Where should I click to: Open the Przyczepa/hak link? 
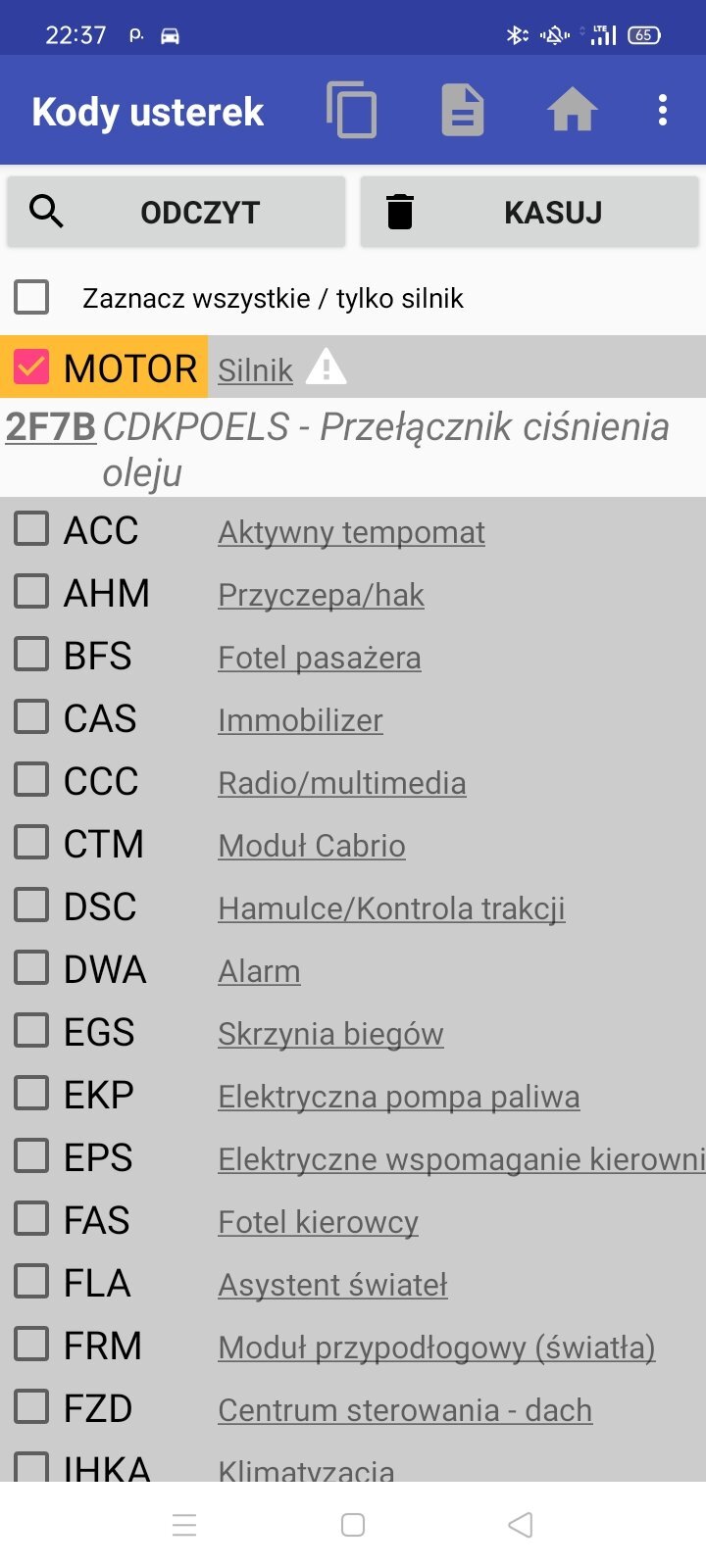(x=321, y=595)
